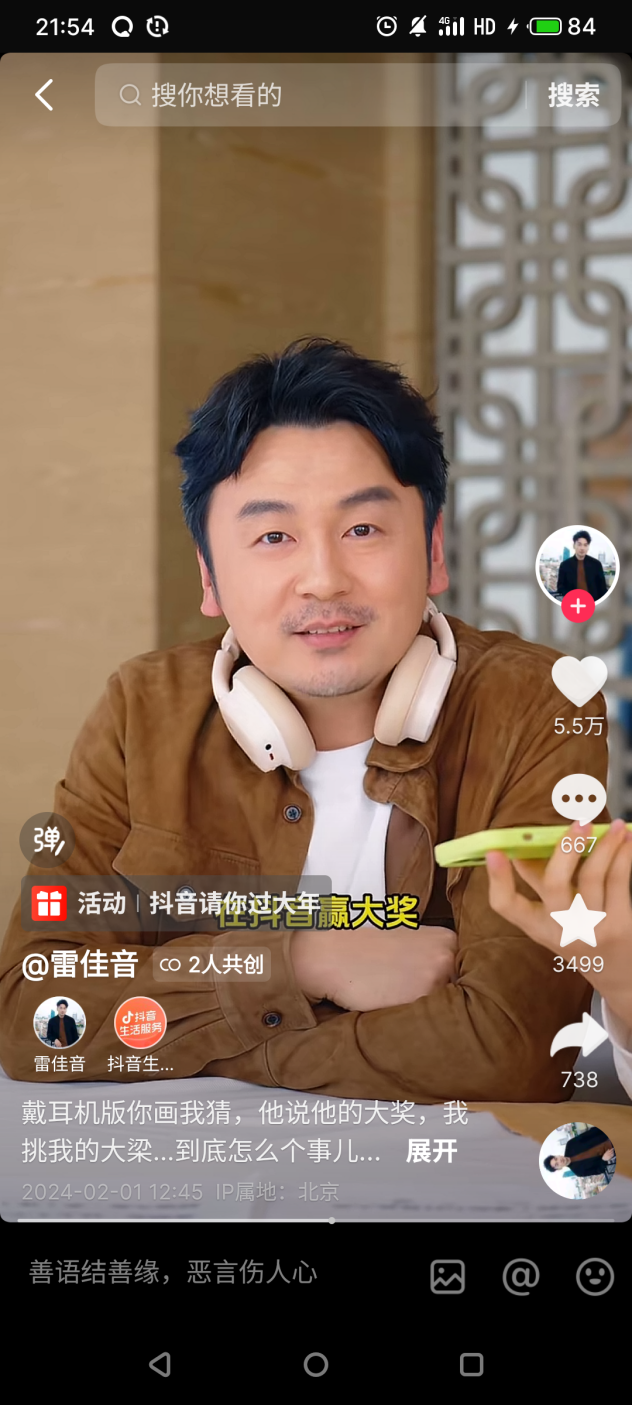Viewport: 632px width, 1405px height.
Task: Favorite this video with the star icon
Action: pyautogui.click(x=578, y=921)
